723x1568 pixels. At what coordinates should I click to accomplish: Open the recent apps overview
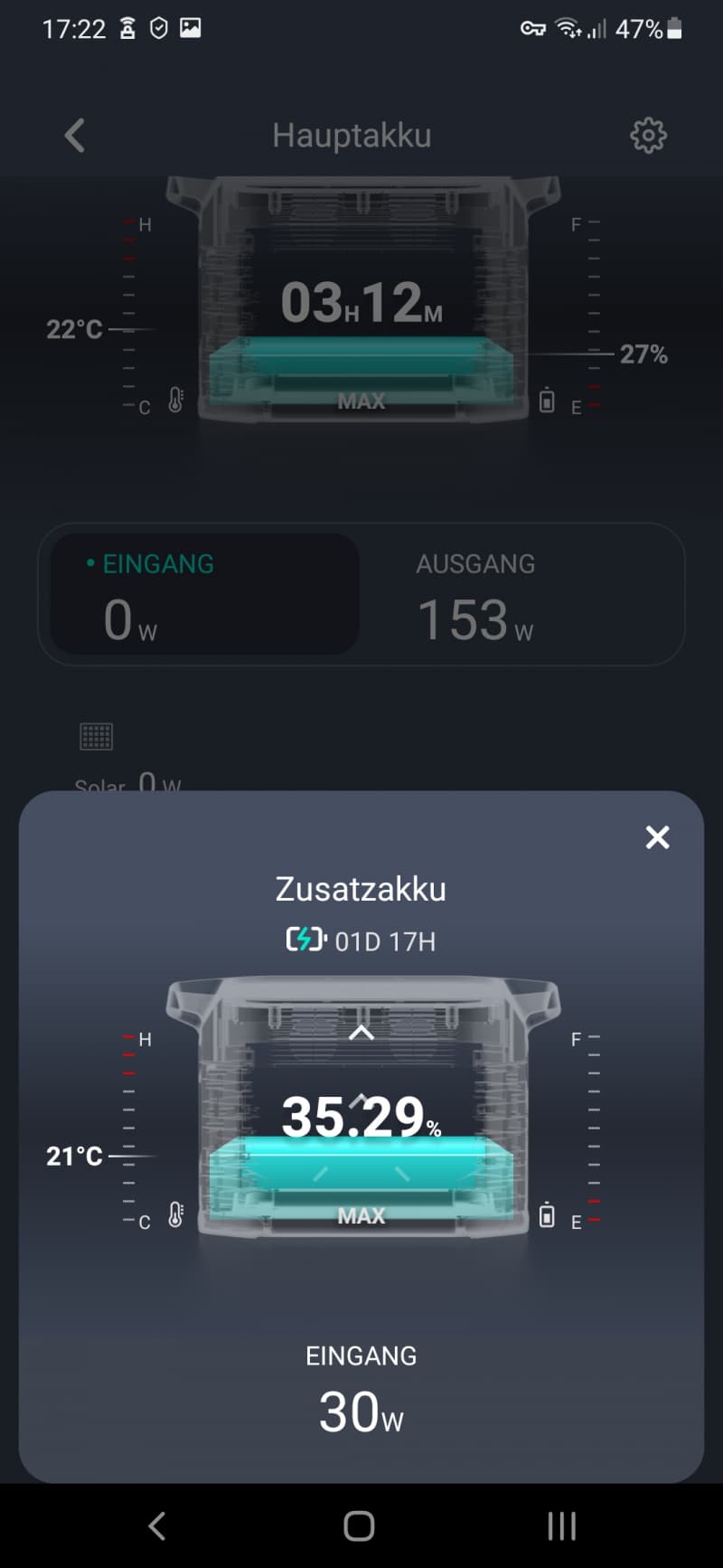(561, 1525)
